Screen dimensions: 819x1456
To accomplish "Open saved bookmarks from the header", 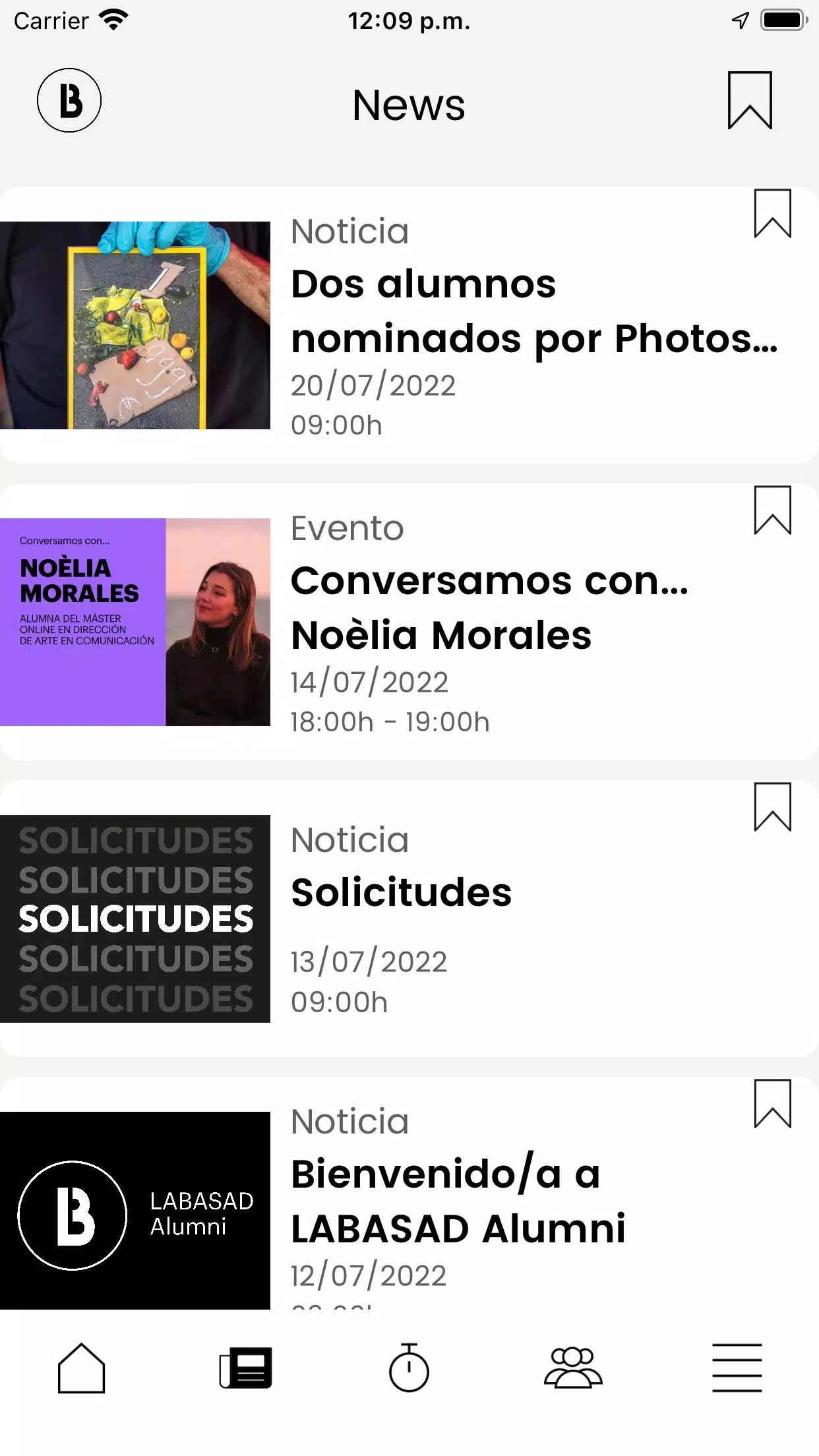I will [x=750, y=100].
